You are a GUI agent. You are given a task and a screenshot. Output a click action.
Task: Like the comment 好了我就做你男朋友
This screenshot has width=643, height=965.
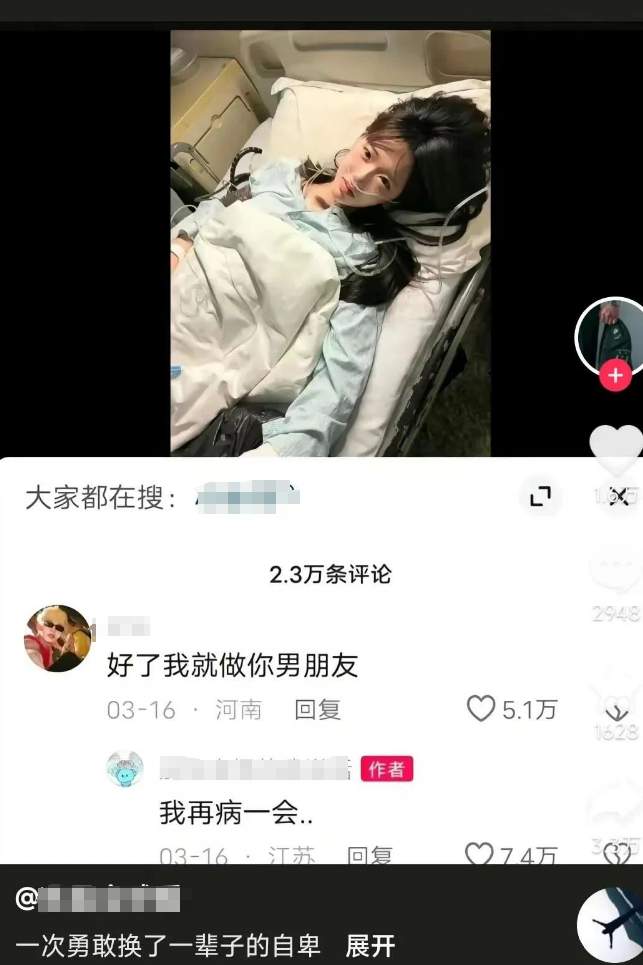[482, 709]
